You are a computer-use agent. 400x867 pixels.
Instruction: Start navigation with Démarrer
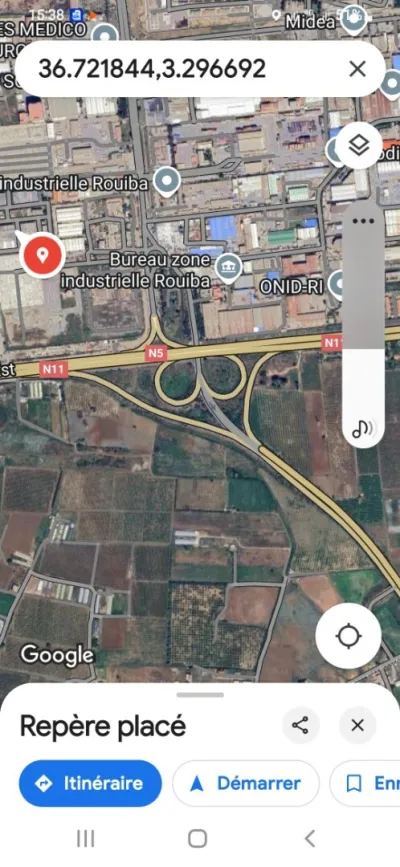tap(246, 783)
